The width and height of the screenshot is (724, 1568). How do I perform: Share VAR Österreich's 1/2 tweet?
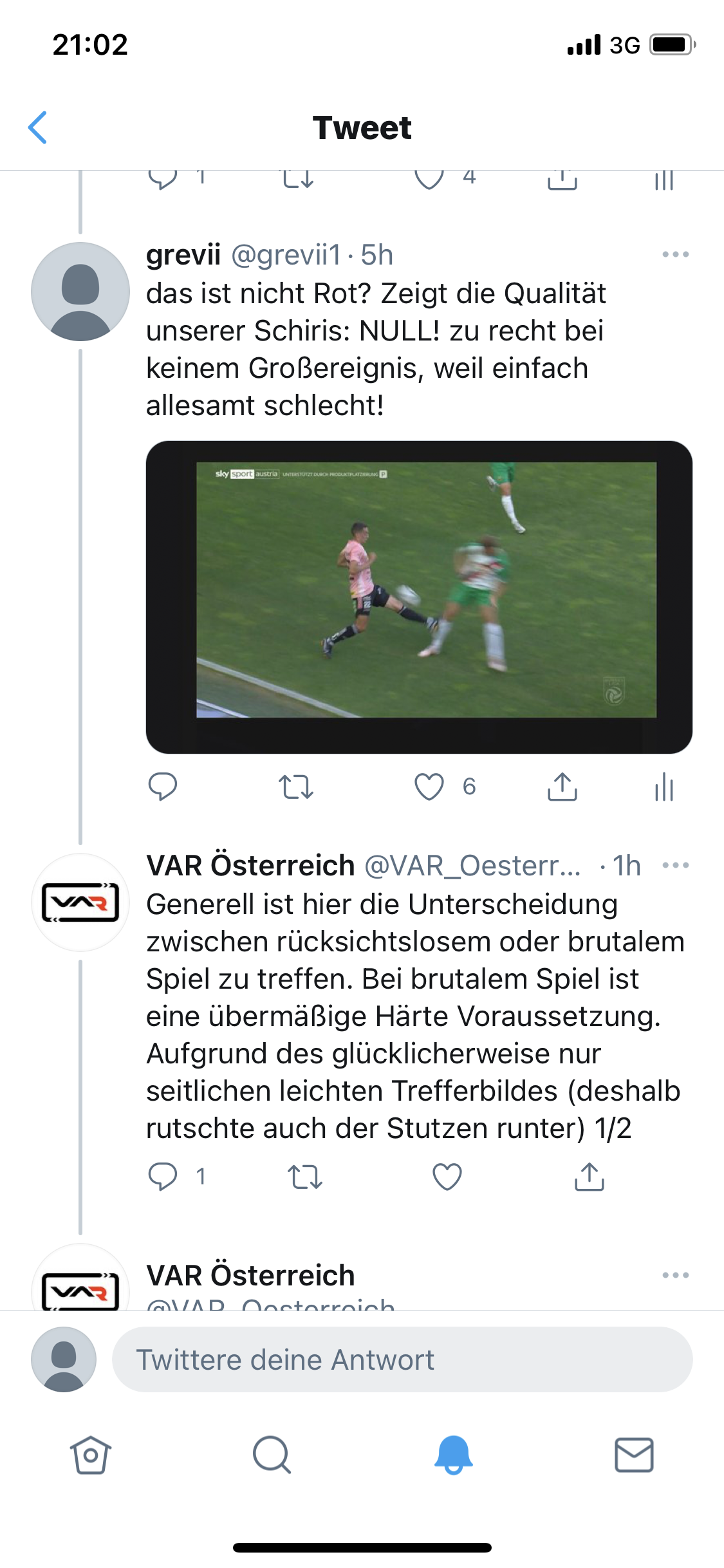pos(589,1177)
